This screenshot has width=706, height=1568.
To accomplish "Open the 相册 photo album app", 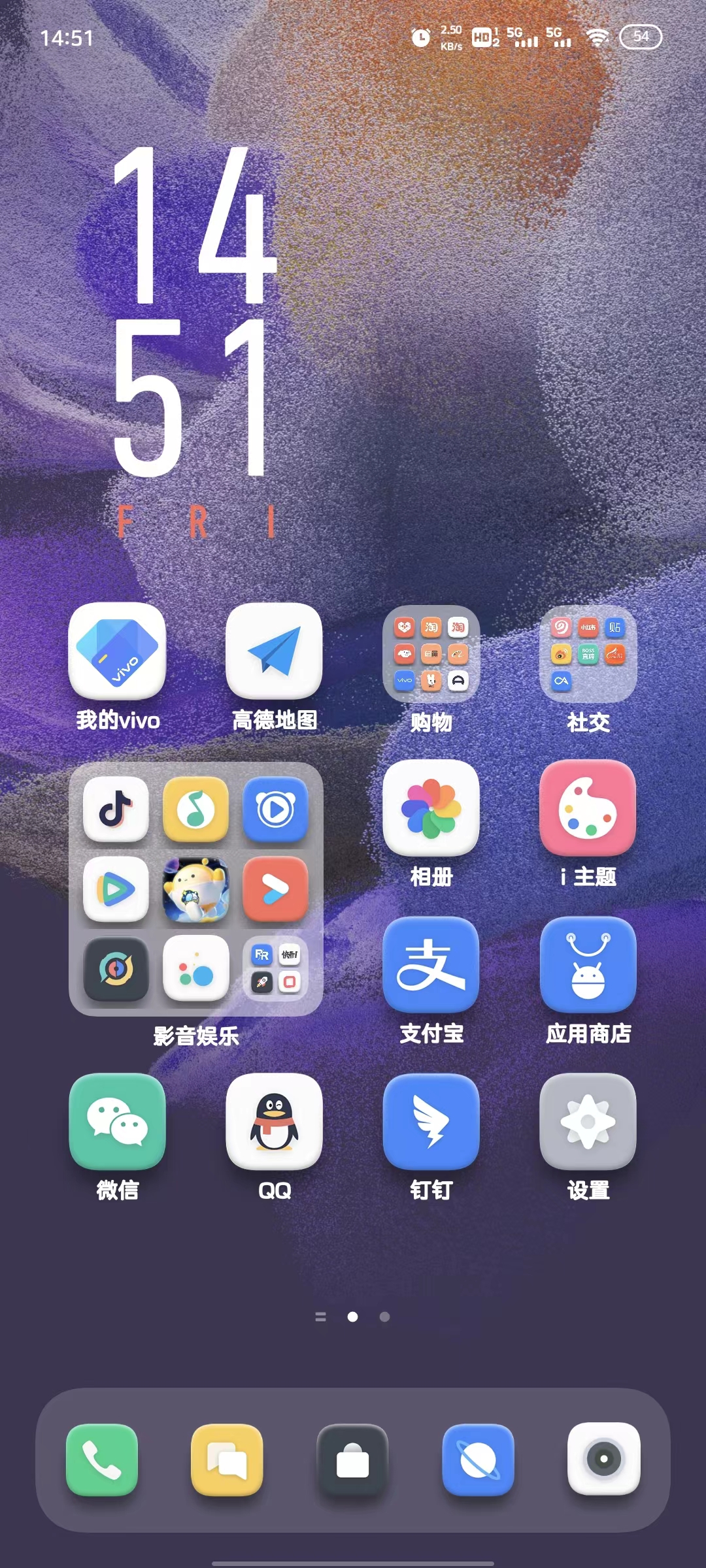I will pos(431,808).
